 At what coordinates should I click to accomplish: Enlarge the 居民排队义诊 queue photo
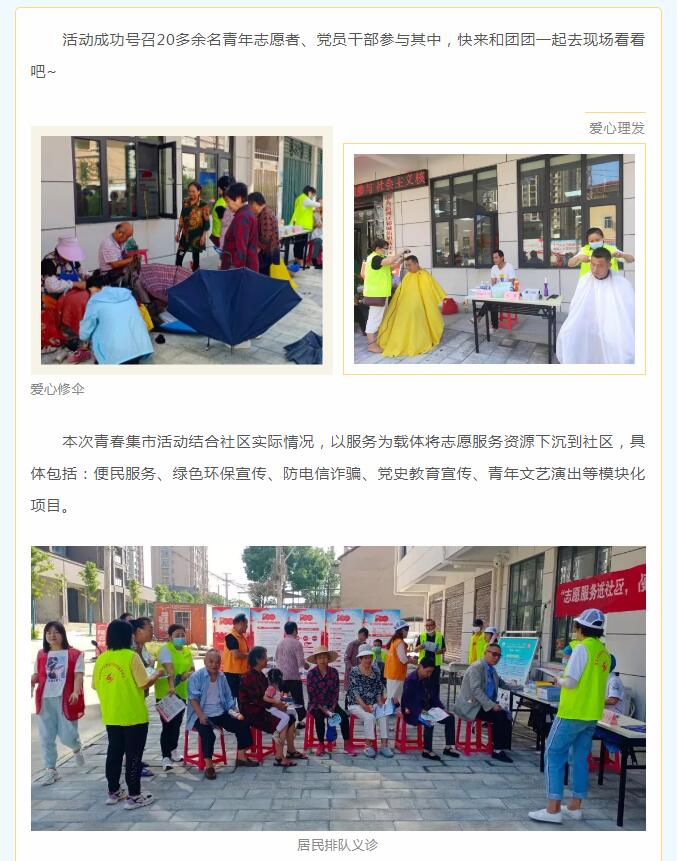point(338,688)
